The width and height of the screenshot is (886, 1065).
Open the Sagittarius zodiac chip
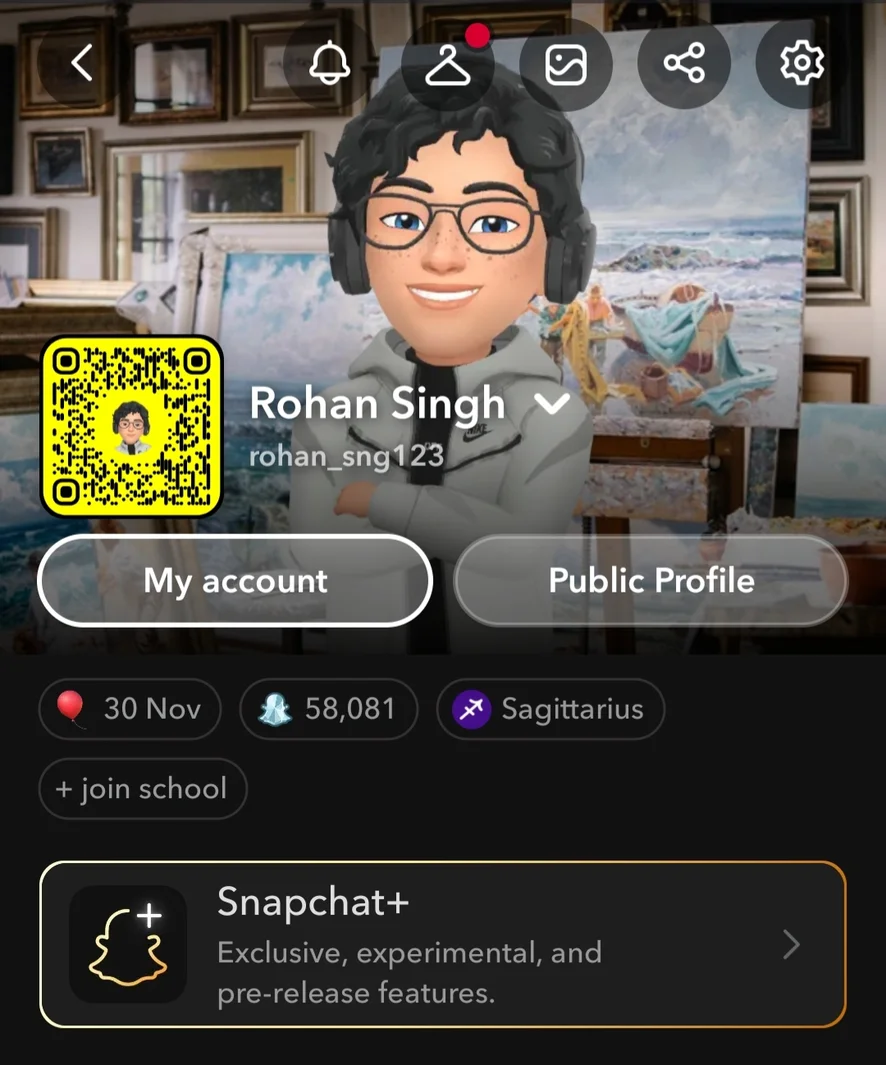click(550, 709)
